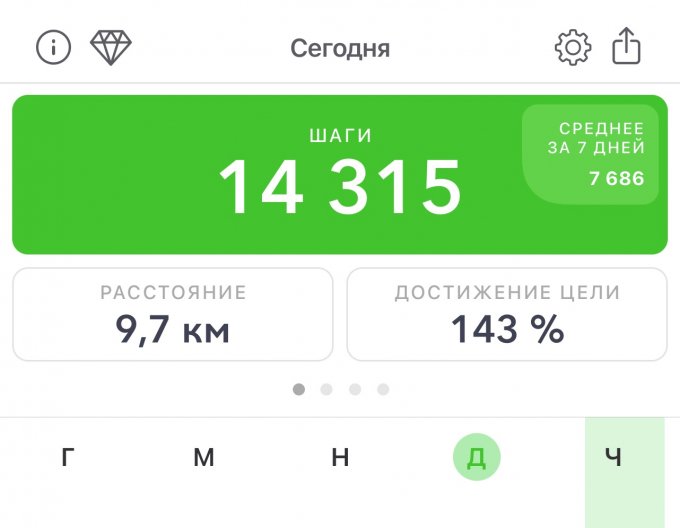This screenshot has width=680, height=528.
Task: Open settings gear
Action: [x=573, y=47]
